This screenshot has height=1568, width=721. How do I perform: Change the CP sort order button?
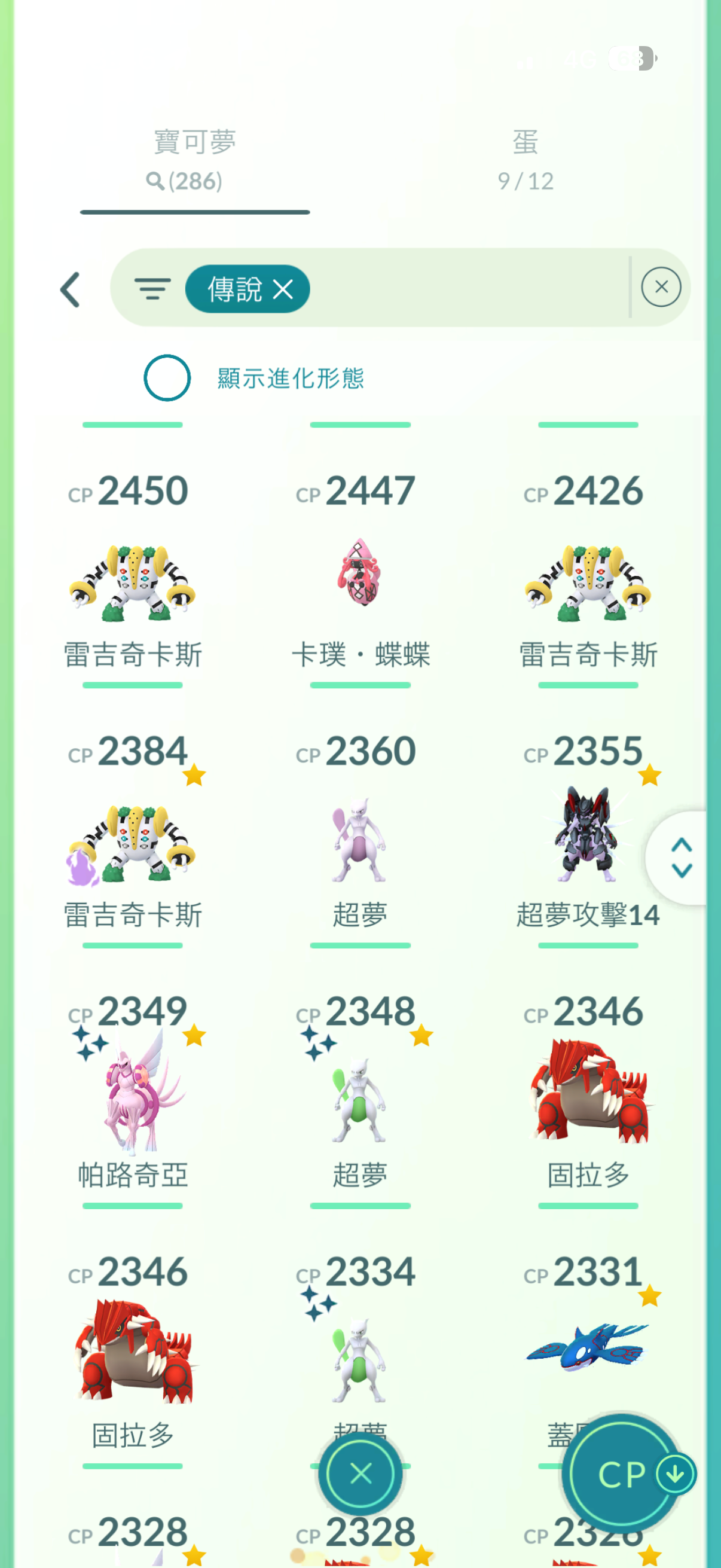622,1474
